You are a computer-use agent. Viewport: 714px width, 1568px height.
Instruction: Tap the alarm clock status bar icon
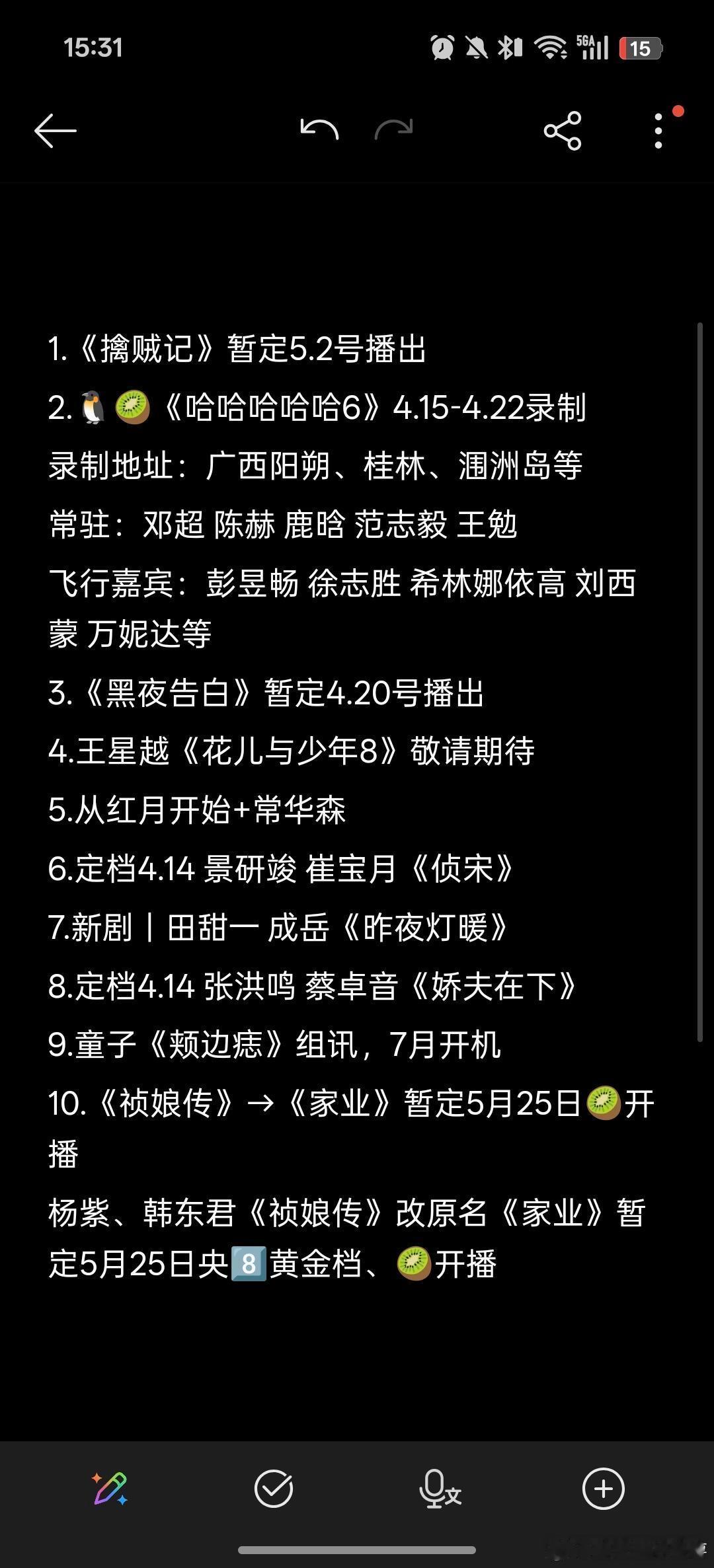[x=441, y=47]
